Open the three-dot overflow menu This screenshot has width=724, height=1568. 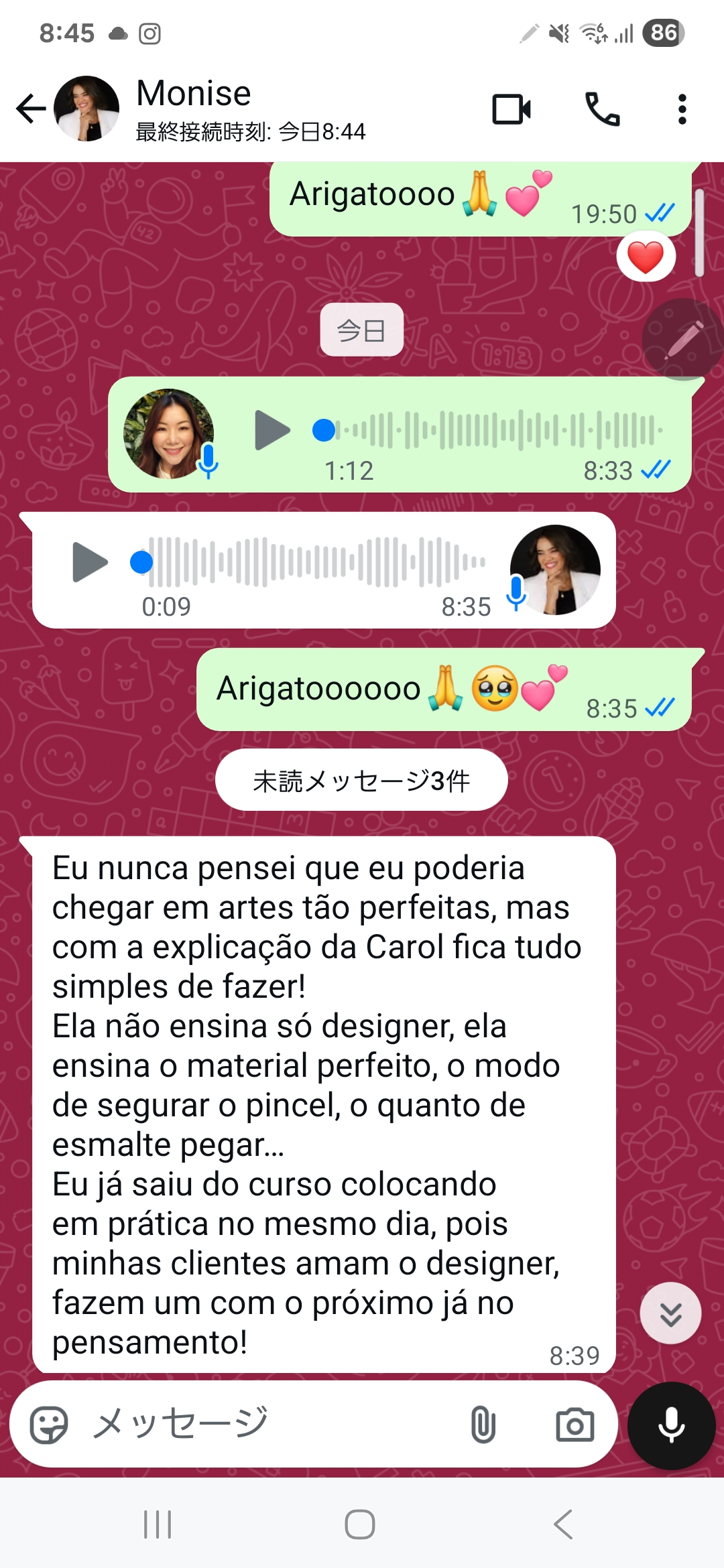pos(682,109)
